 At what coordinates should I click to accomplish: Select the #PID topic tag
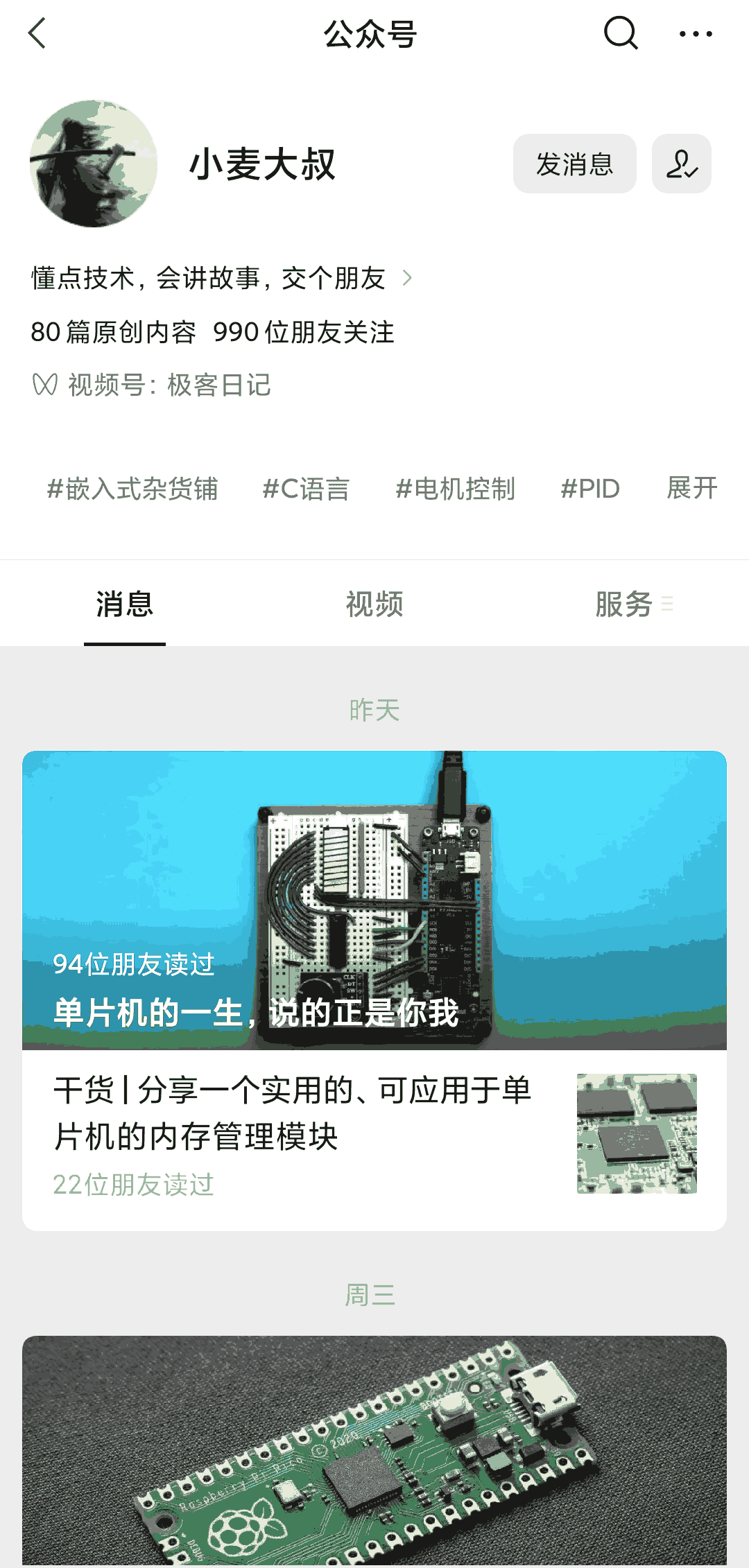pyautogui.click(x=590, y=489)
